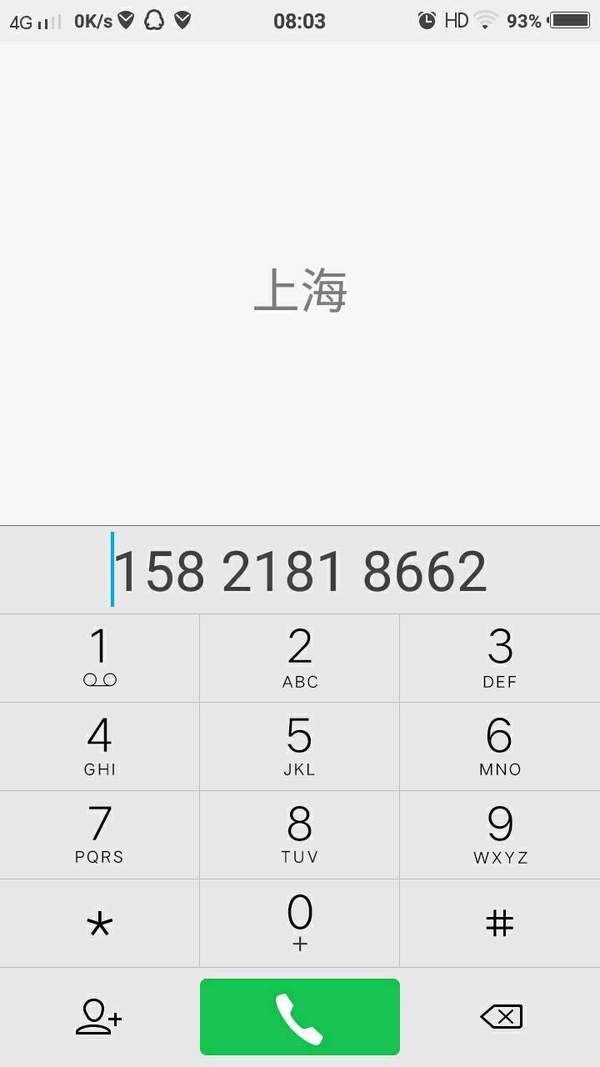Tap the pound hash key
This screenshot has width=600, height=1067.
pyautogui.click(x=500, y=923)
